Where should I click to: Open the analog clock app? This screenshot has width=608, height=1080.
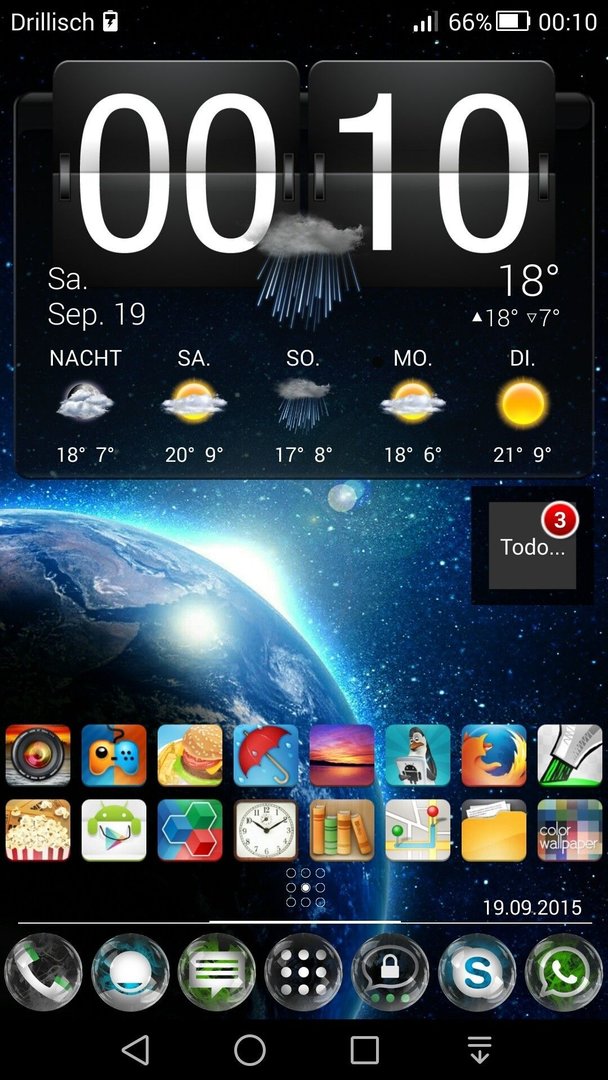coord(266,830)
